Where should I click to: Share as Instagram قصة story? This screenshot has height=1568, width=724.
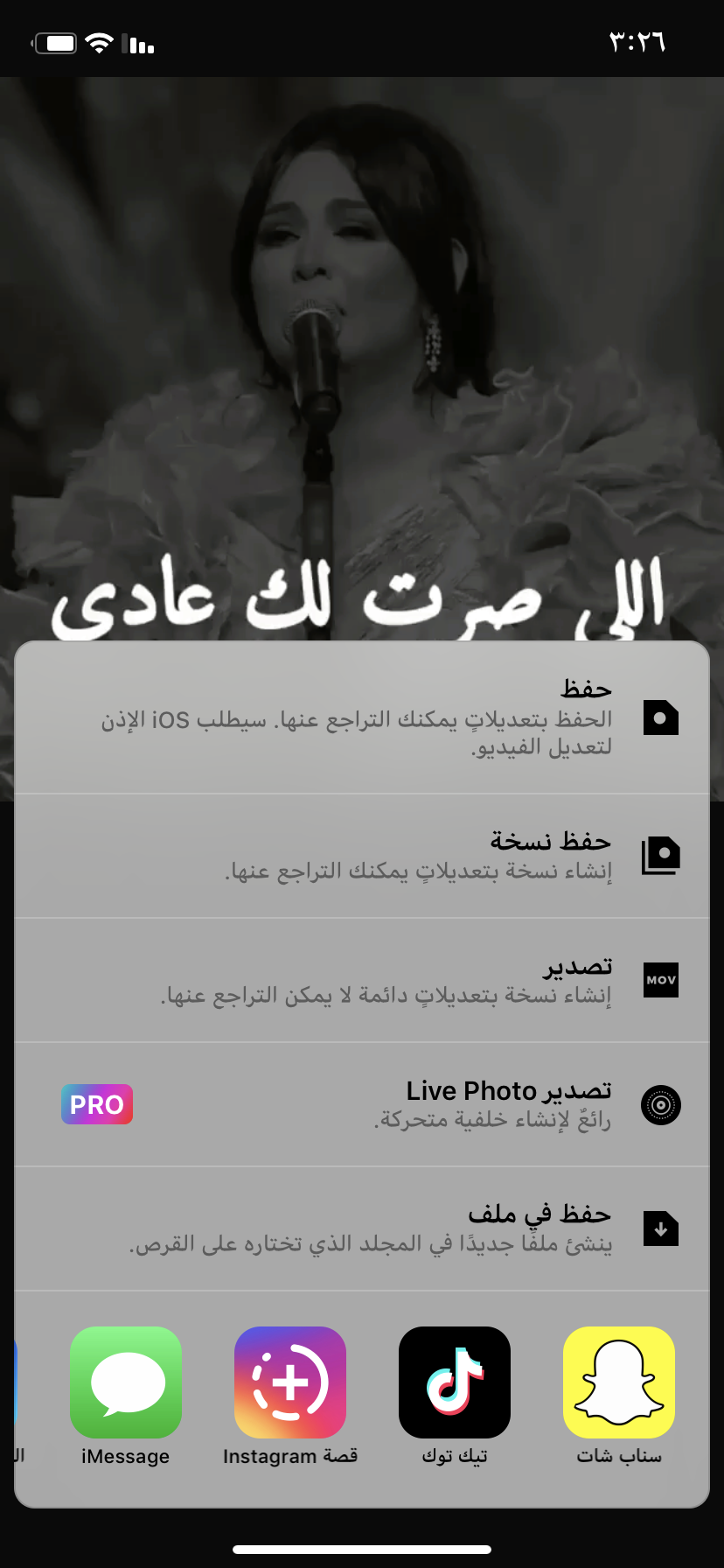click(x=289, y=1382)
